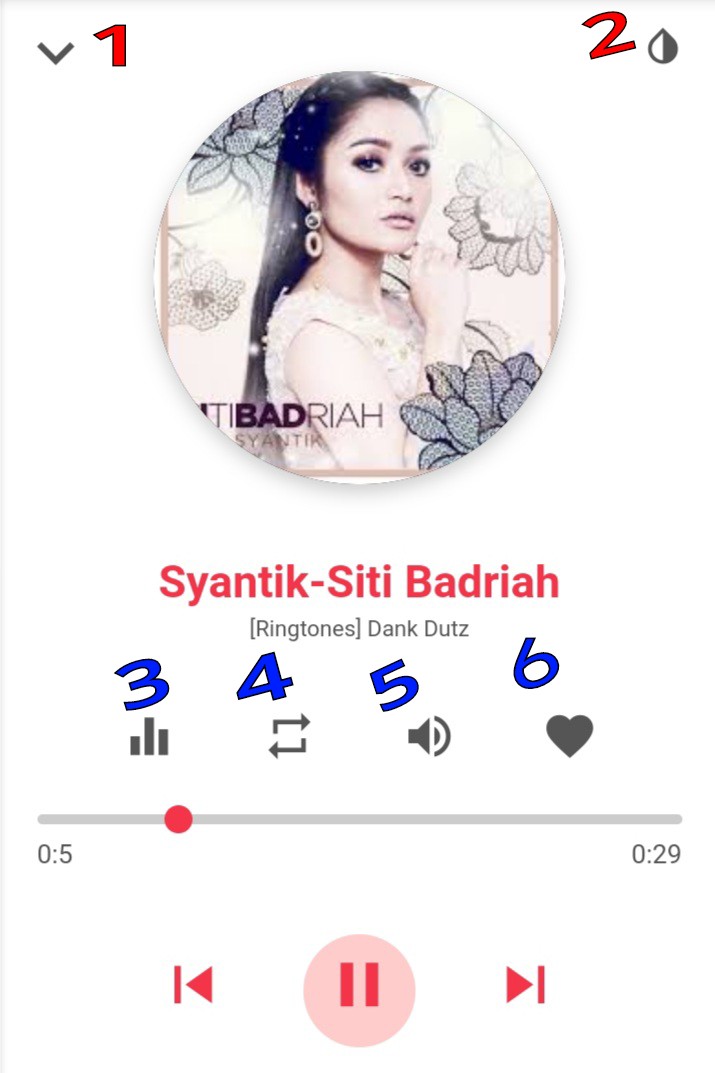Collapse the player with the down chevron

(56, 52)
